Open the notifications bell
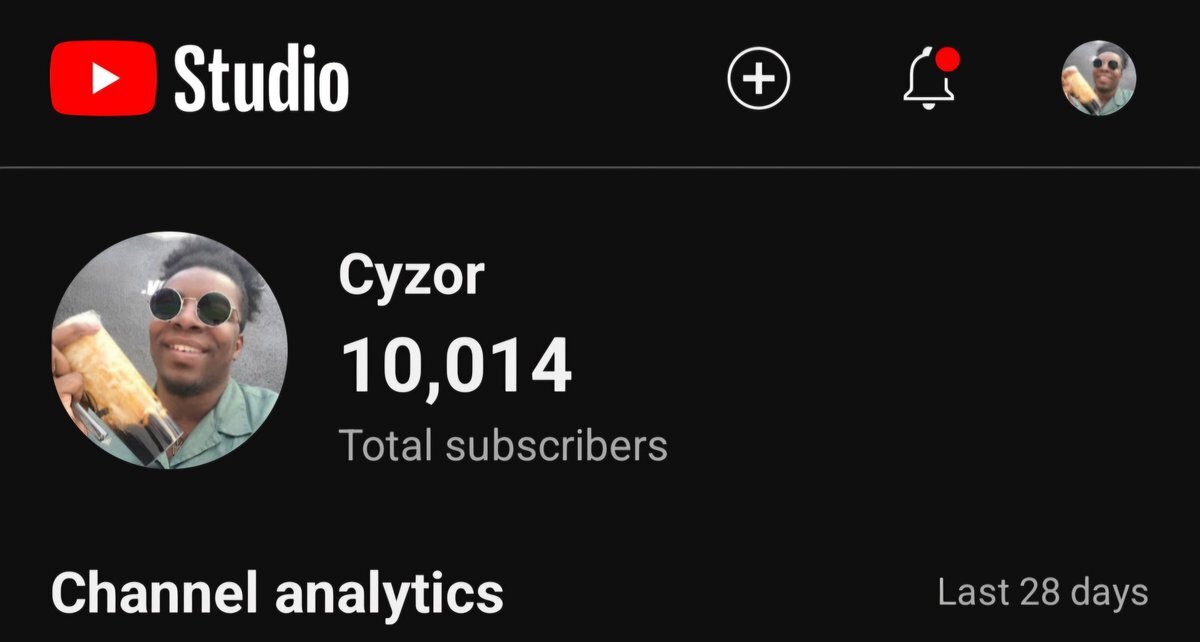This screenshot has width=1200, height=642. click(x=929, y=80)
